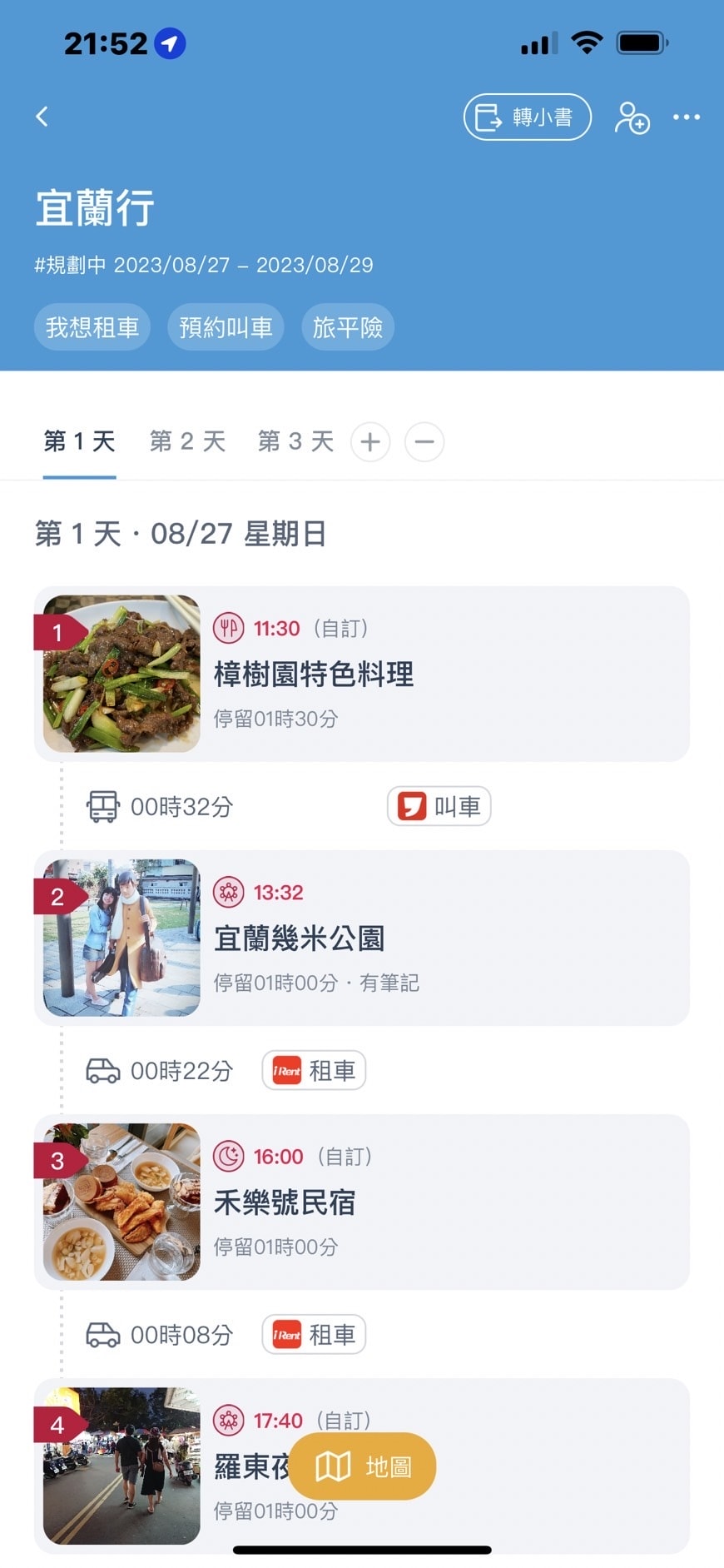The image size is (724, 1568).
Task: Tap the 叫車 ride-hailing button
Action: tap(439, 806)
